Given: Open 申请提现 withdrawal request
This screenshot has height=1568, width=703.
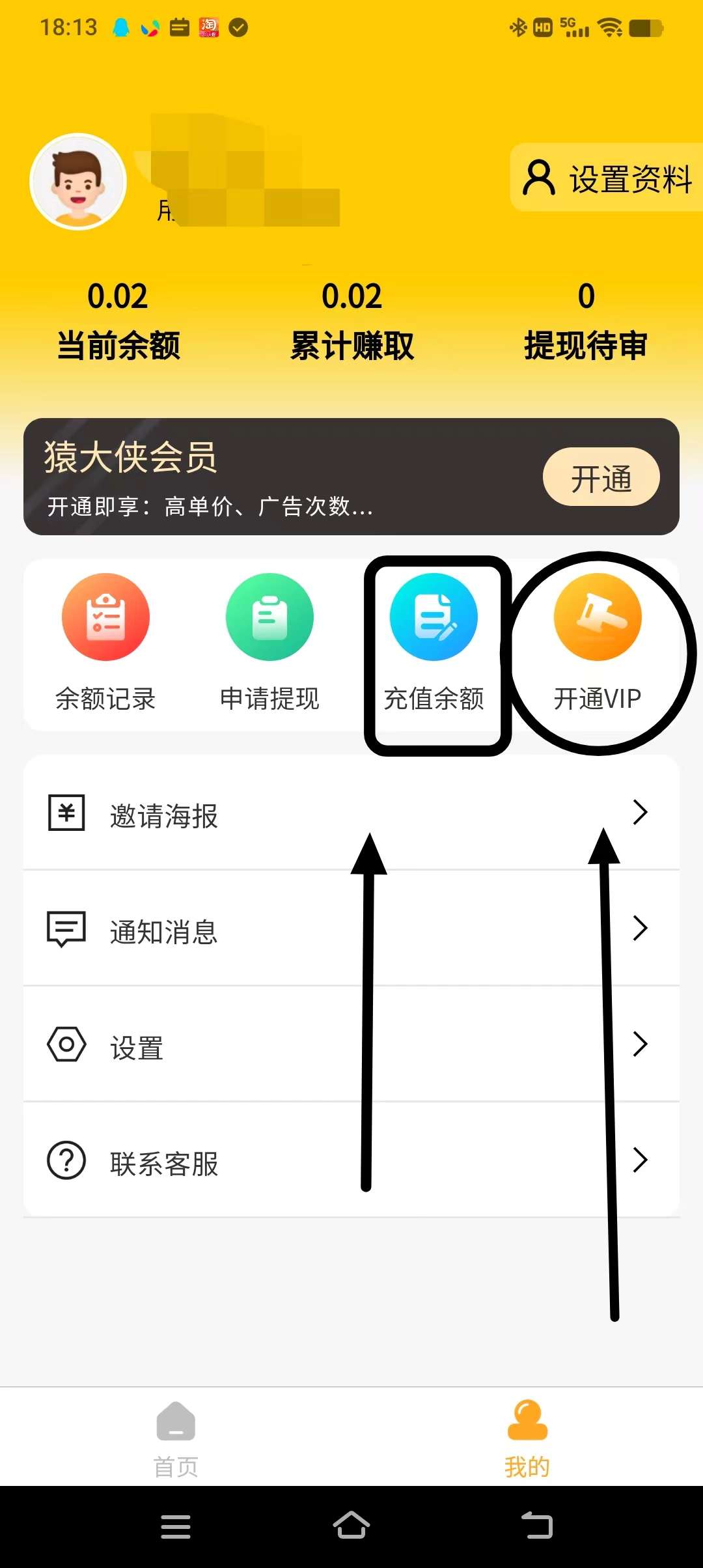Looking at the screenshot, I should tap(269, 643).
